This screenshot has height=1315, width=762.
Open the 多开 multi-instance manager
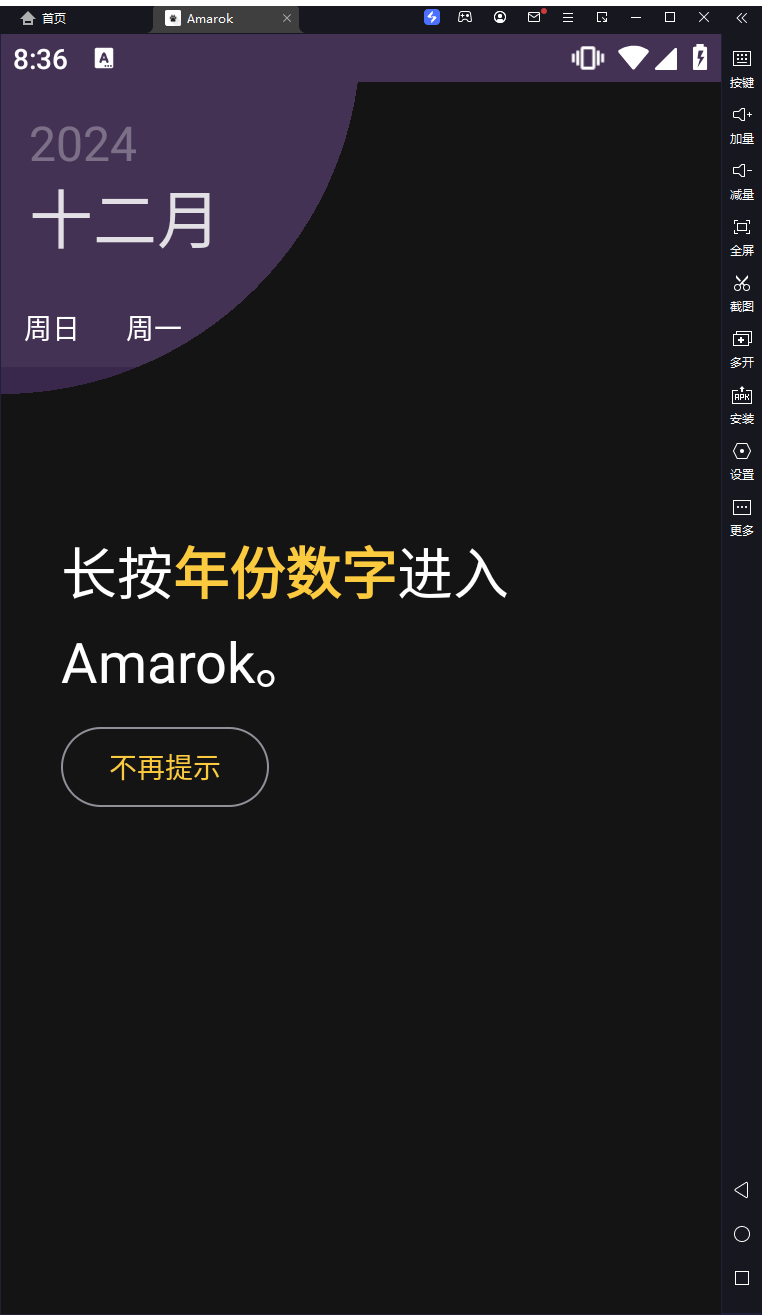tap(741, 349)
